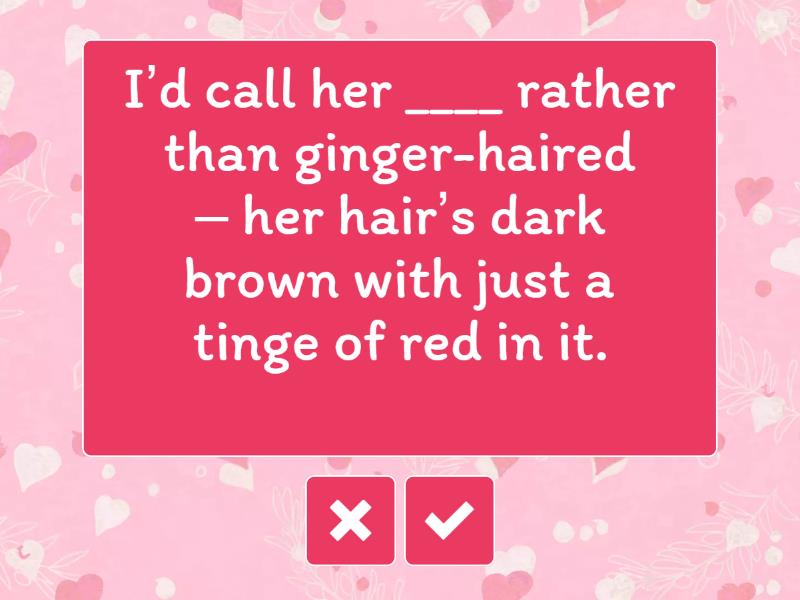Flip the 'I'd call her ____' card

click(400, 248)
